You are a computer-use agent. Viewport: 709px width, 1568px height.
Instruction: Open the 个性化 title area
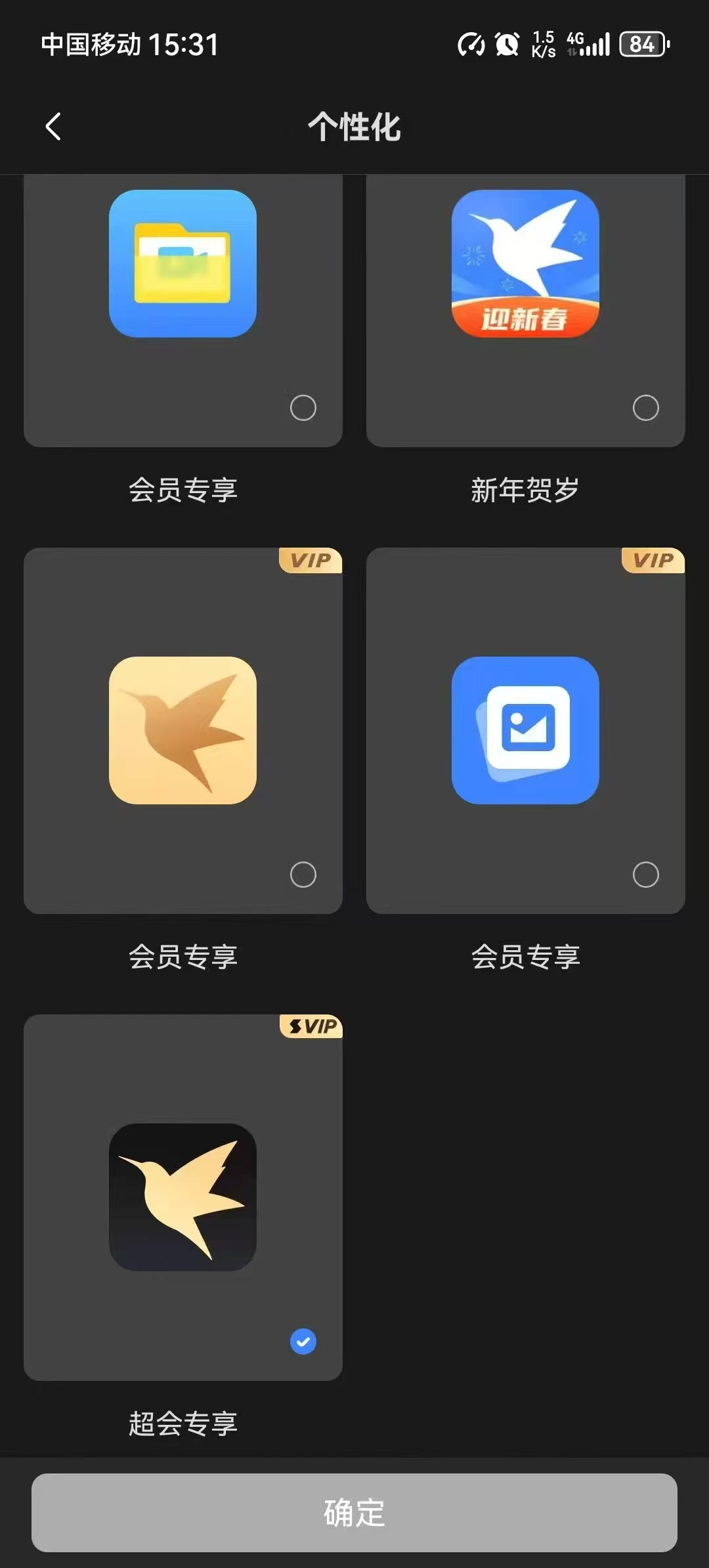tap(354, 127)
